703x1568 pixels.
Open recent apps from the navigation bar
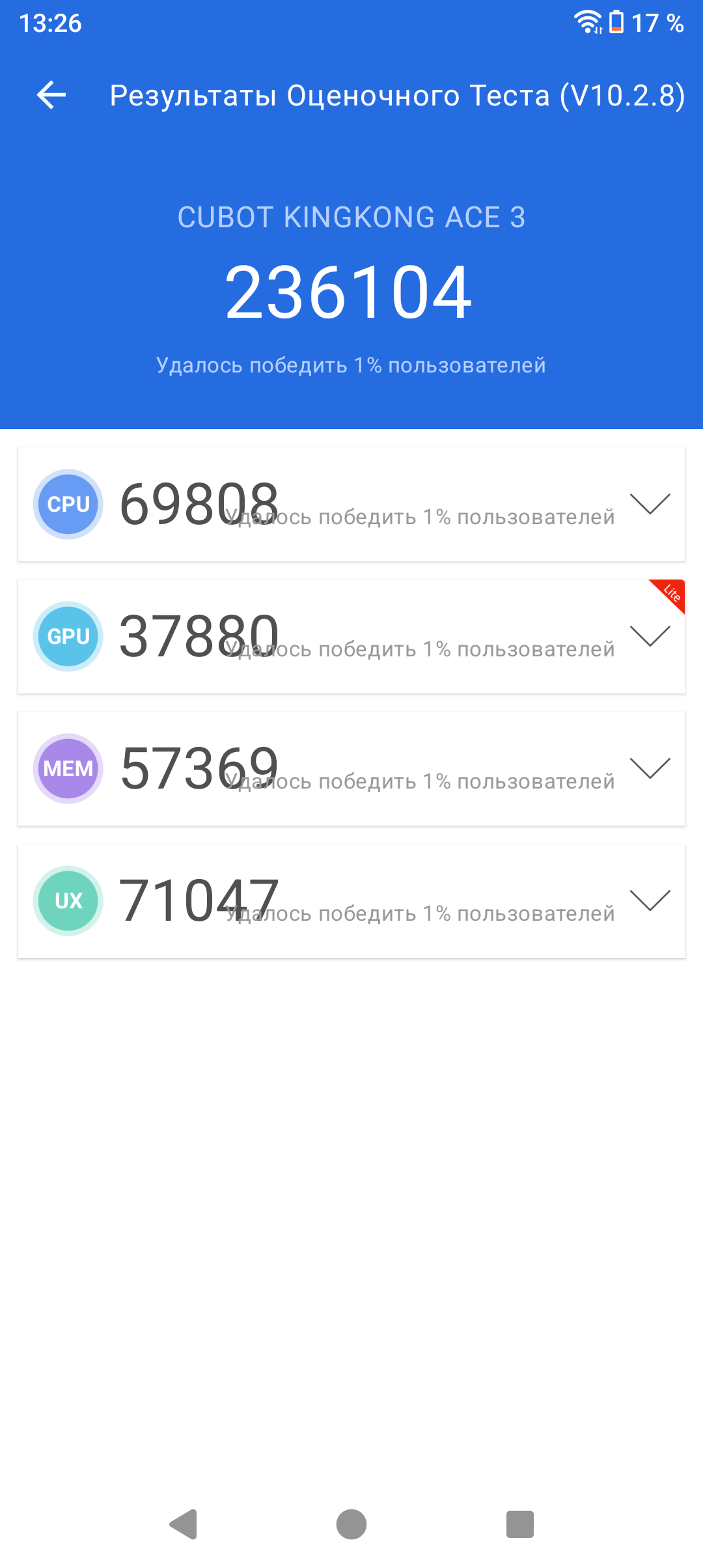pyautogui.click(x=519, y=1524)
